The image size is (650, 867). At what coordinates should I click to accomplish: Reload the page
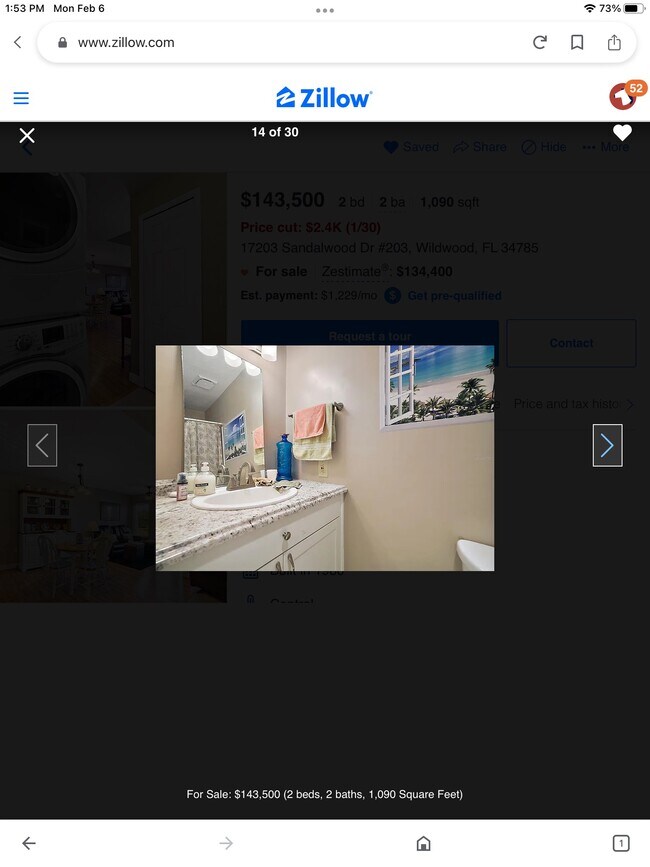click(540, 42)
